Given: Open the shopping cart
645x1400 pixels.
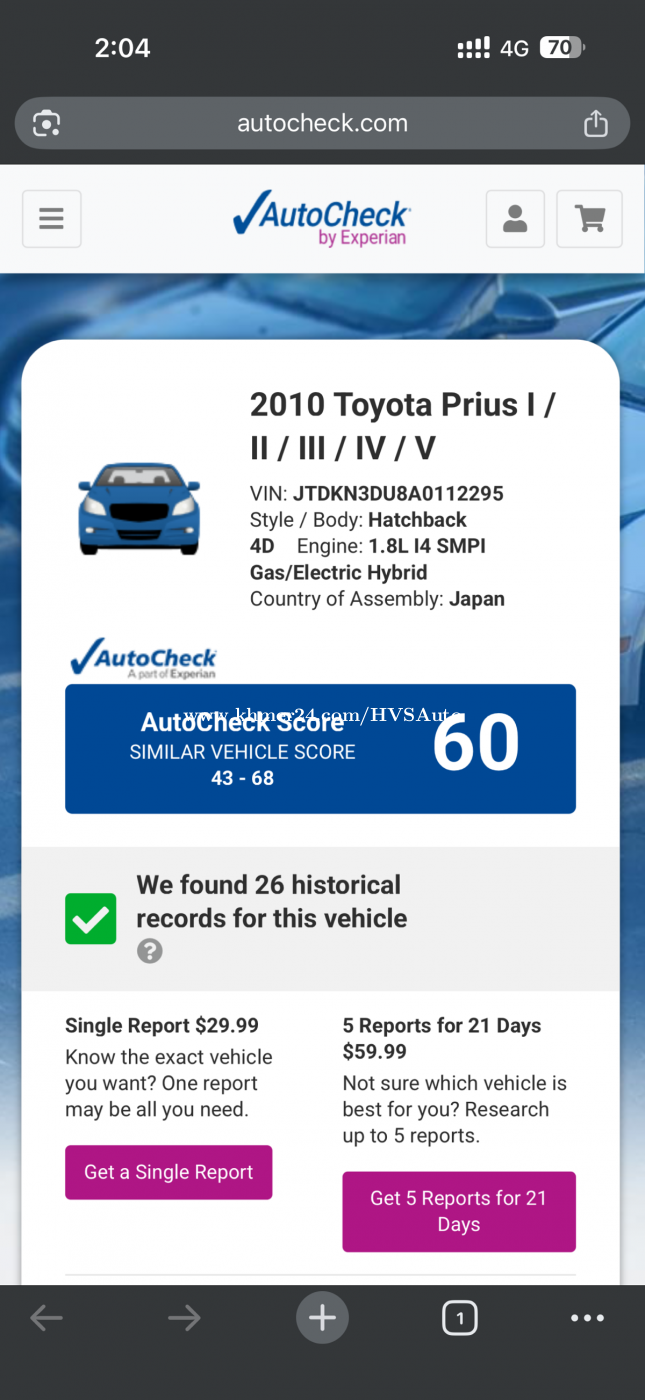Looking at the screenshot, I should tap(590, 219).
